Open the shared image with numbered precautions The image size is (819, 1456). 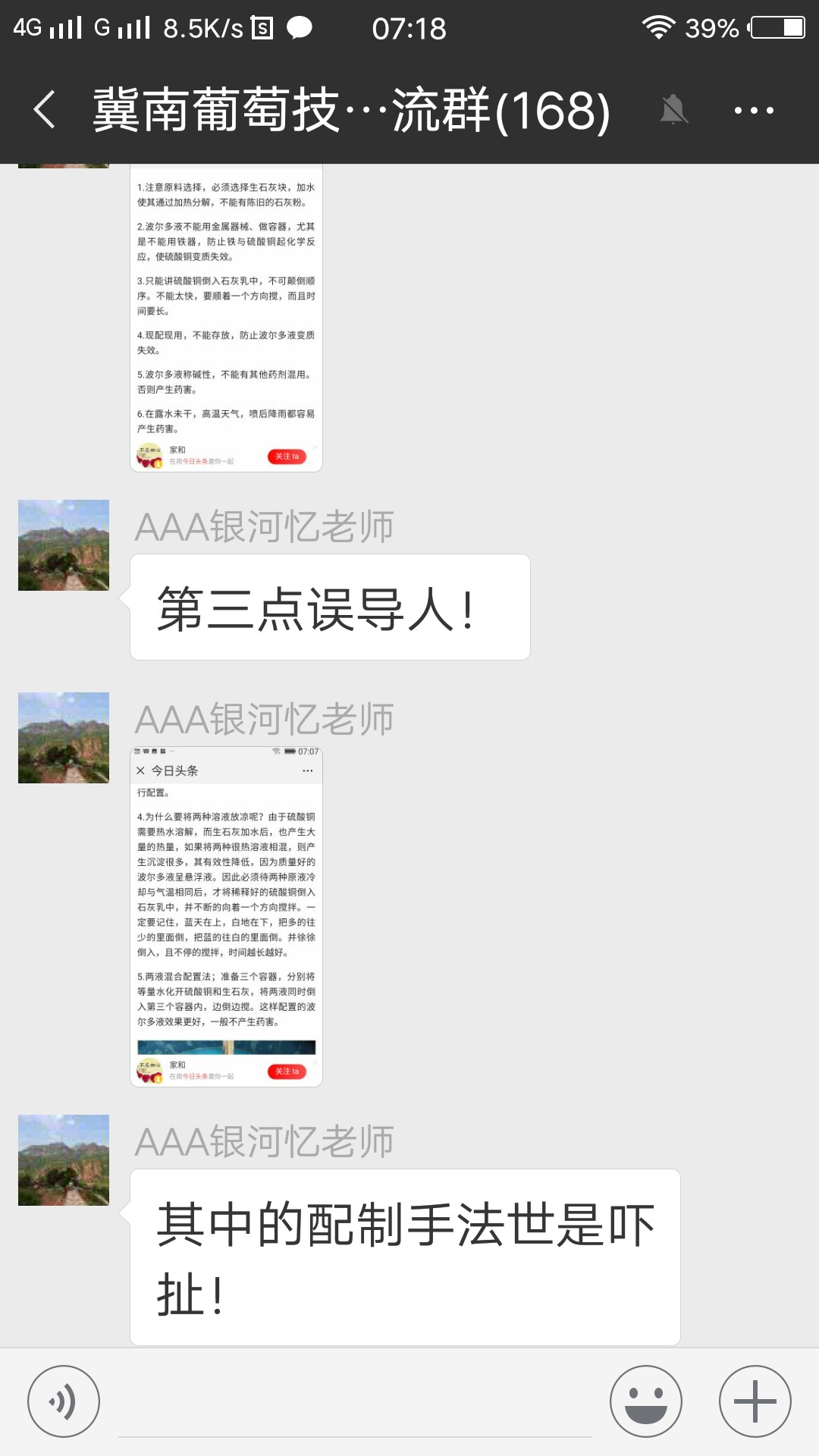(x=226, y=318)
